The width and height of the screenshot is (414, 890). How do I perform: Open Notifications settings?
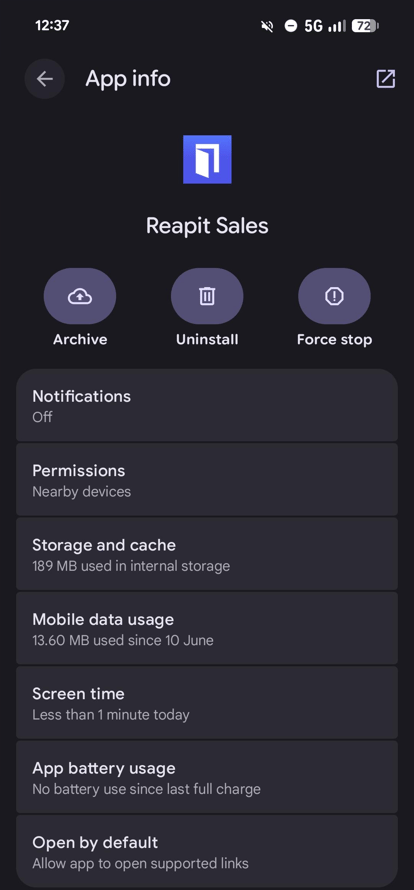(x=207, y=405)
